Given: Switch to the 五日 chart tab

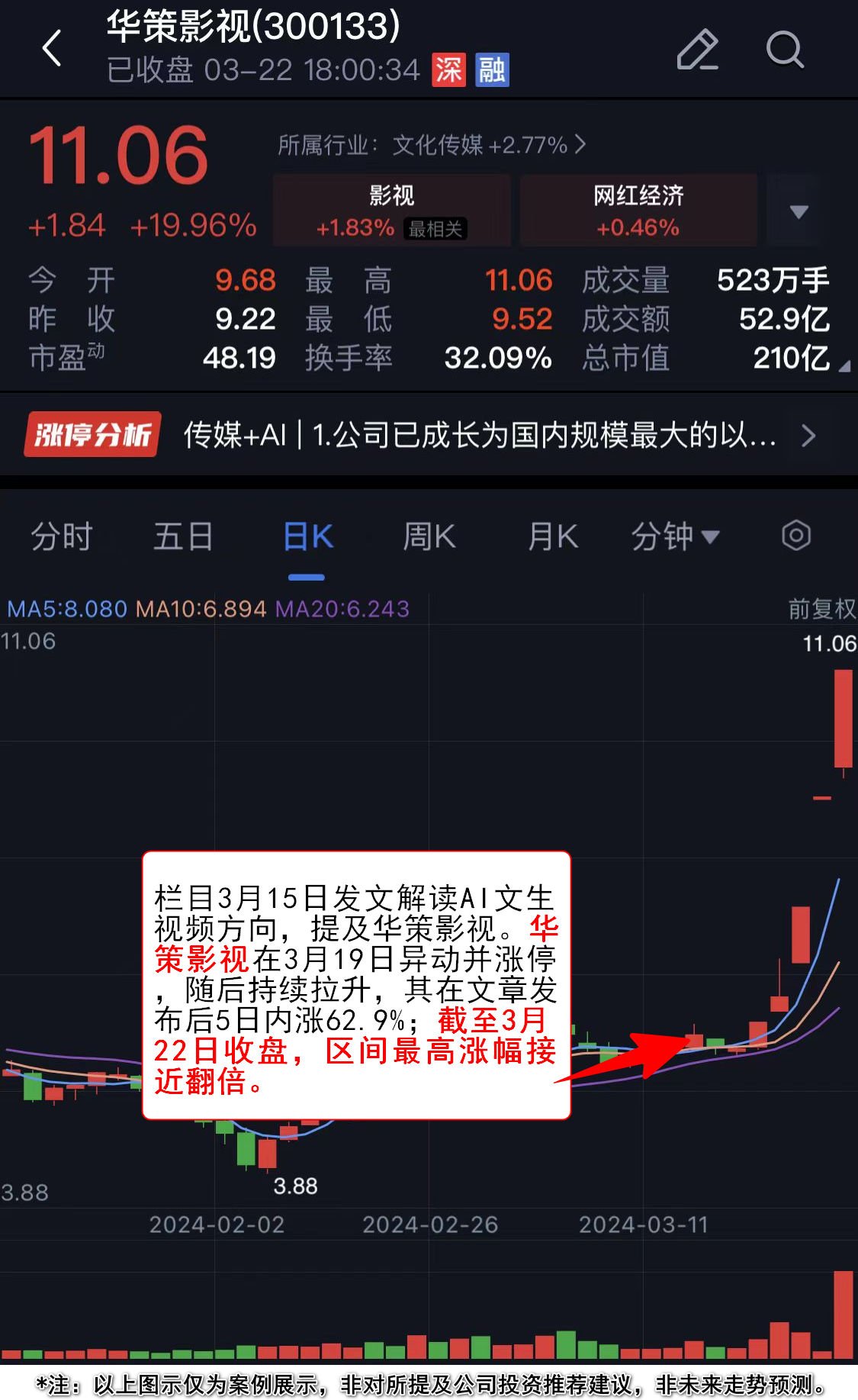Looking at the screenshot, I should click(x=183, y=536).
